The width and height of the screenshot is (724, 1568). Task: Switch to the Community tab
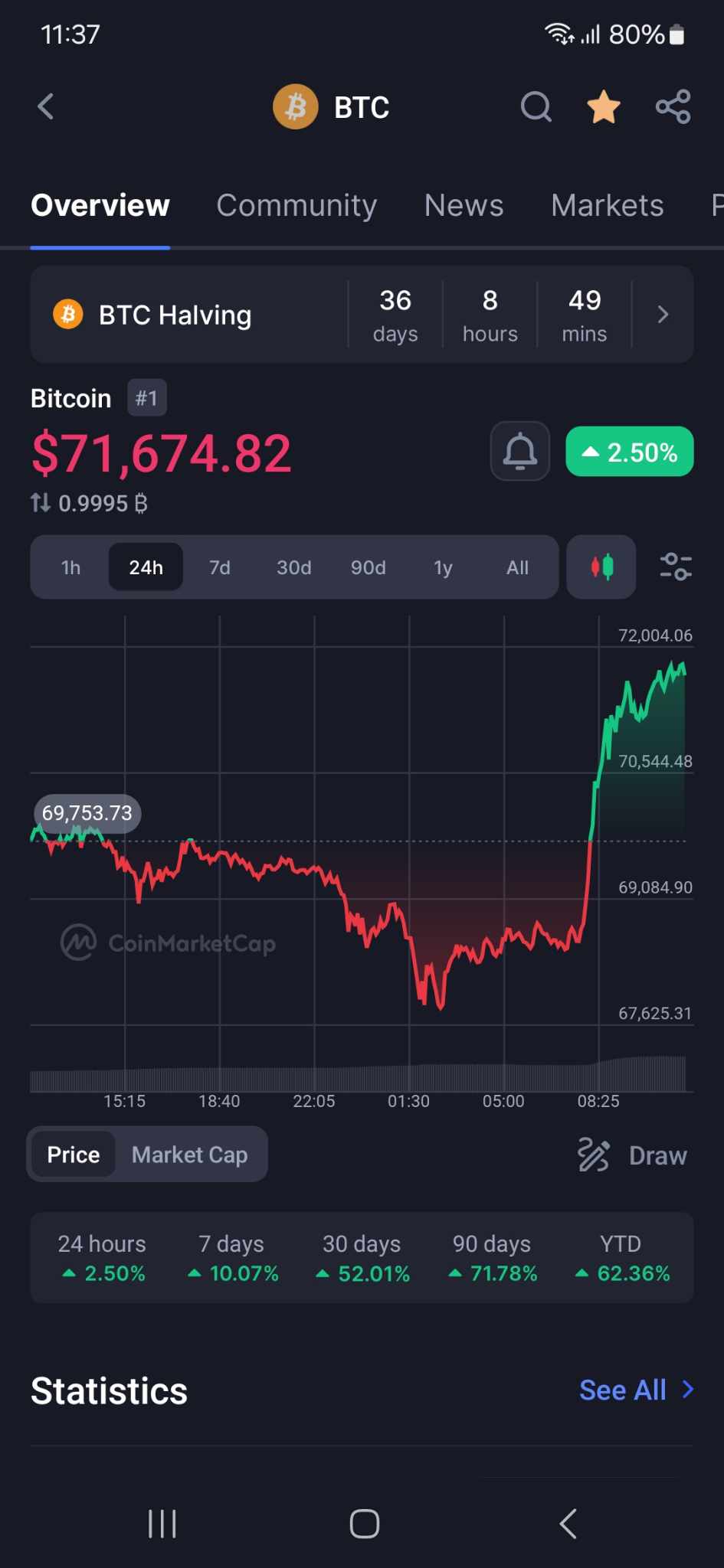click(x=296, y=205)
